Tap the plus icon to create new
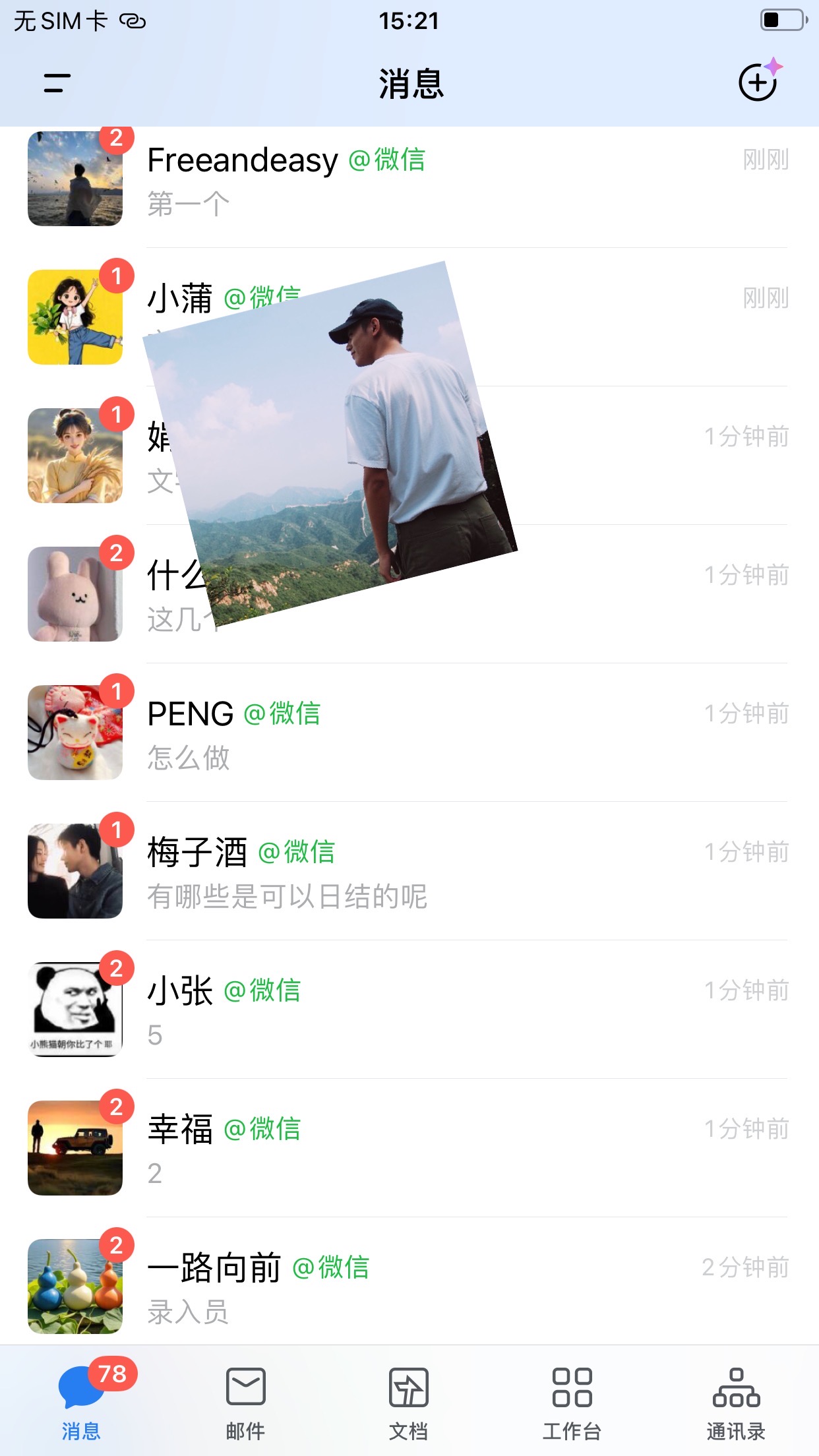 pyautogui.click(x=757, y=83)
